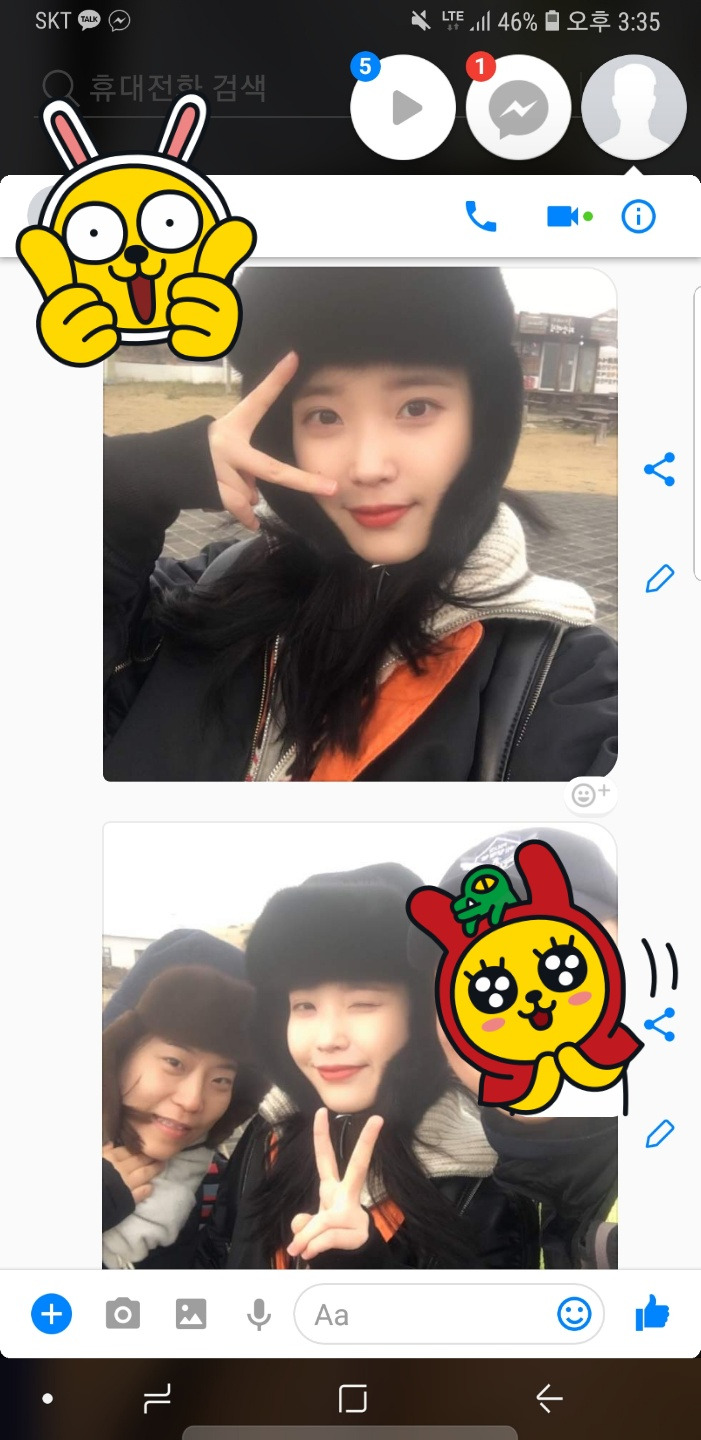The height and width of the screenshot is (1440, 701).
Task: Edit the first photo message
Action: [x=659, y=578]
